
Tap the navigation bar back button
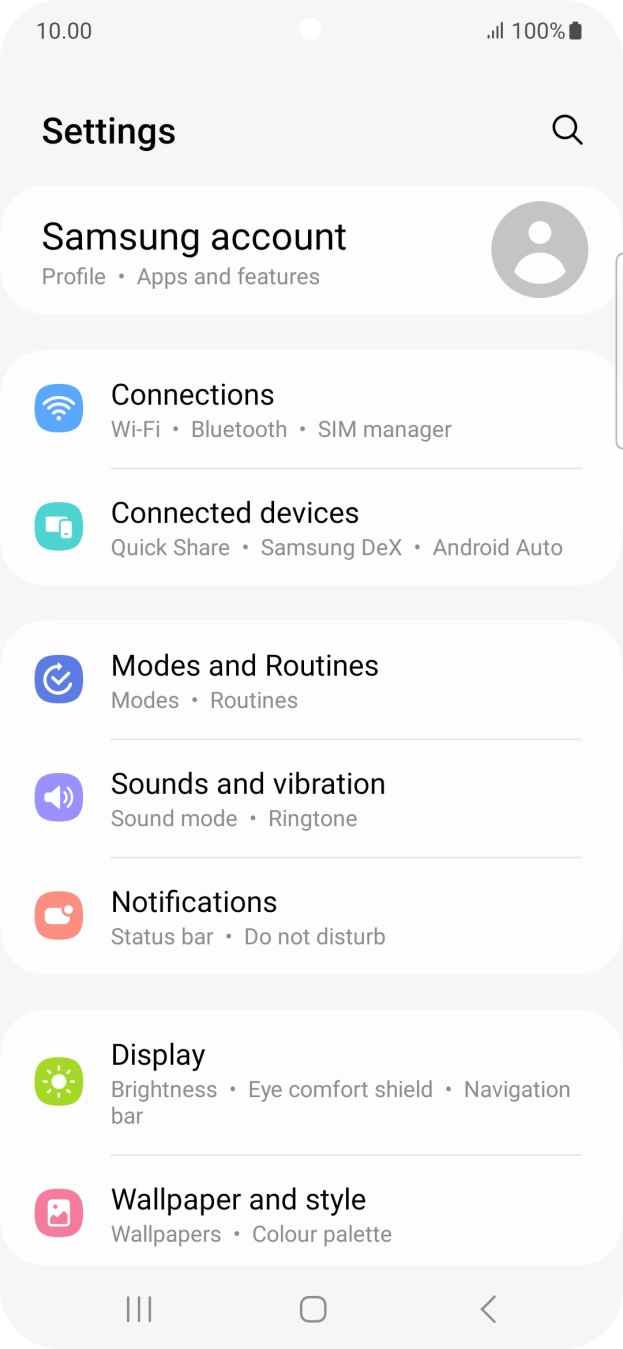coord(488,1309)
